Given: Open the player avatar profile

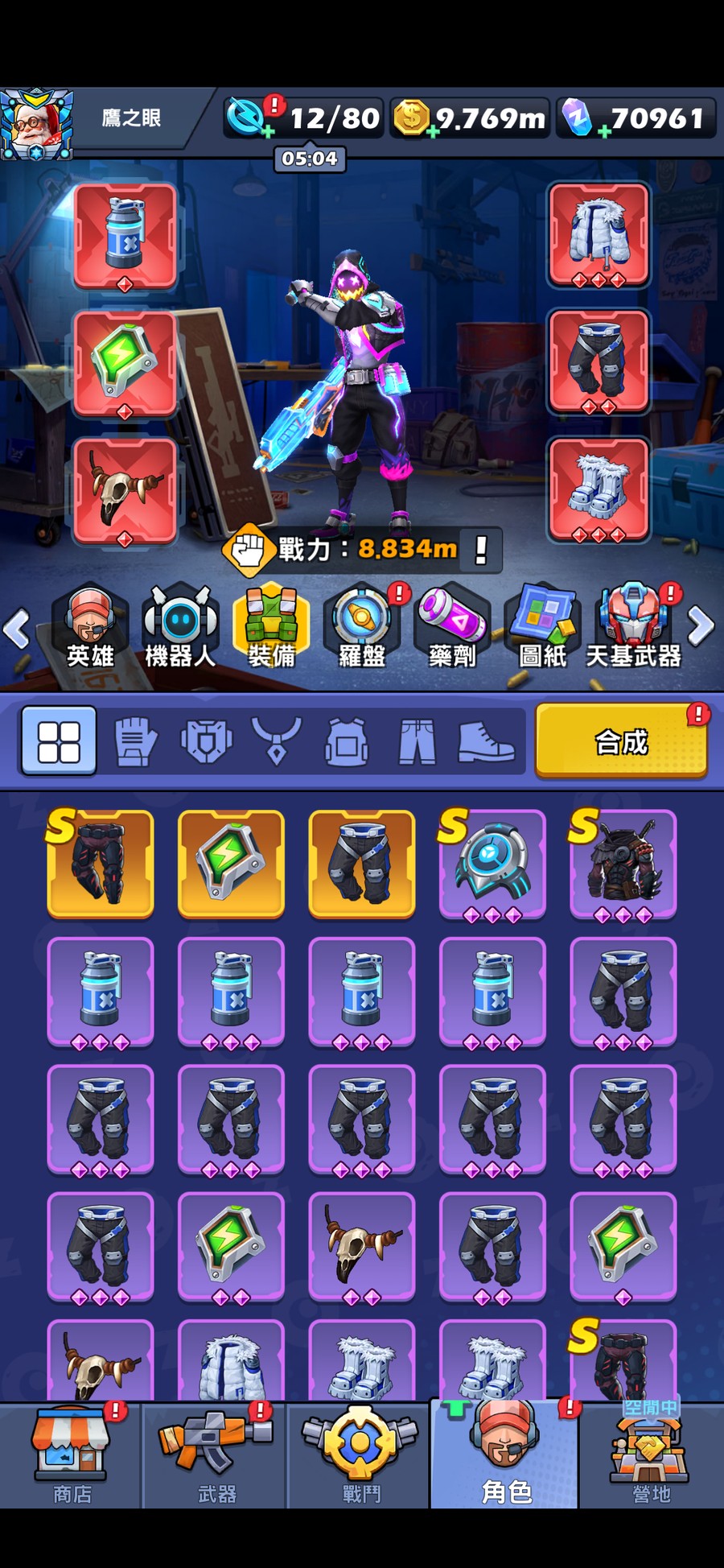Looking at the screenshot, I should pyautogui.click(x=37, y=123).
